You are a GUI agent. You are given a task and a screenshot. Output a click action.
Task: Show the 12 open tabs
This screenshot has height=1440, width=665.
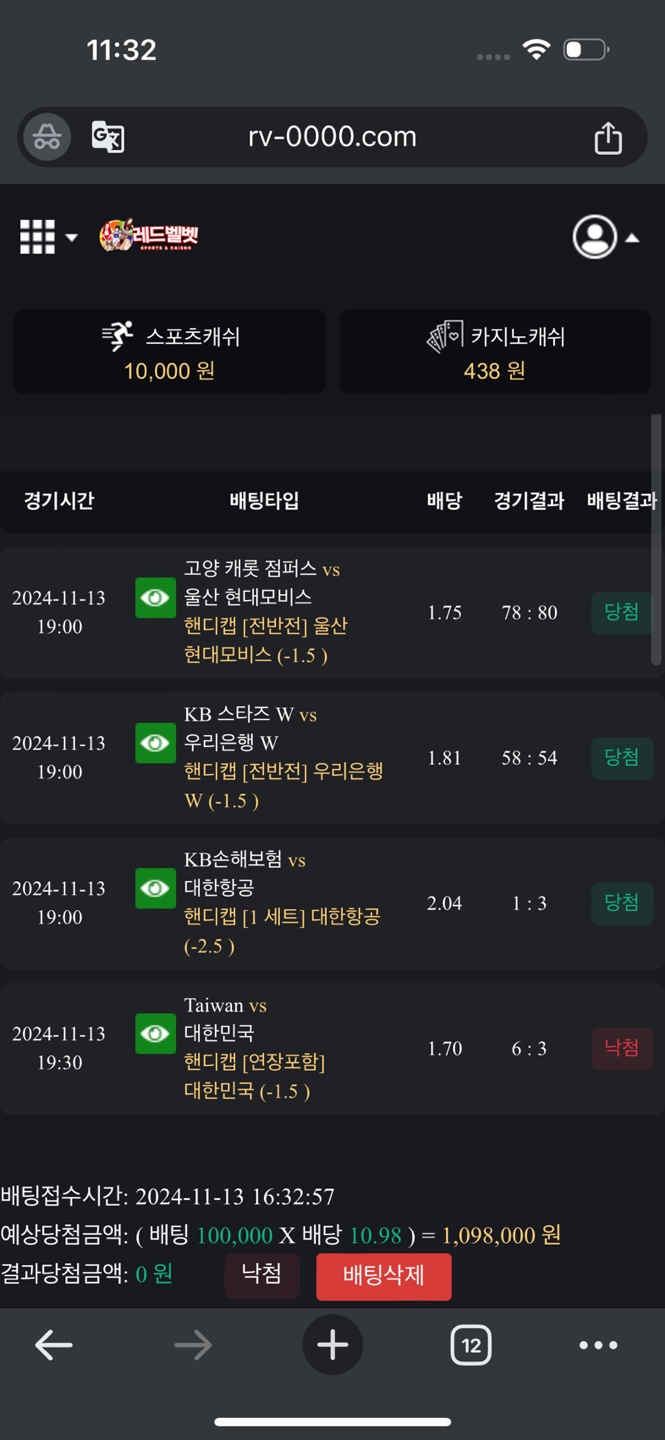tap(470, 1345)
